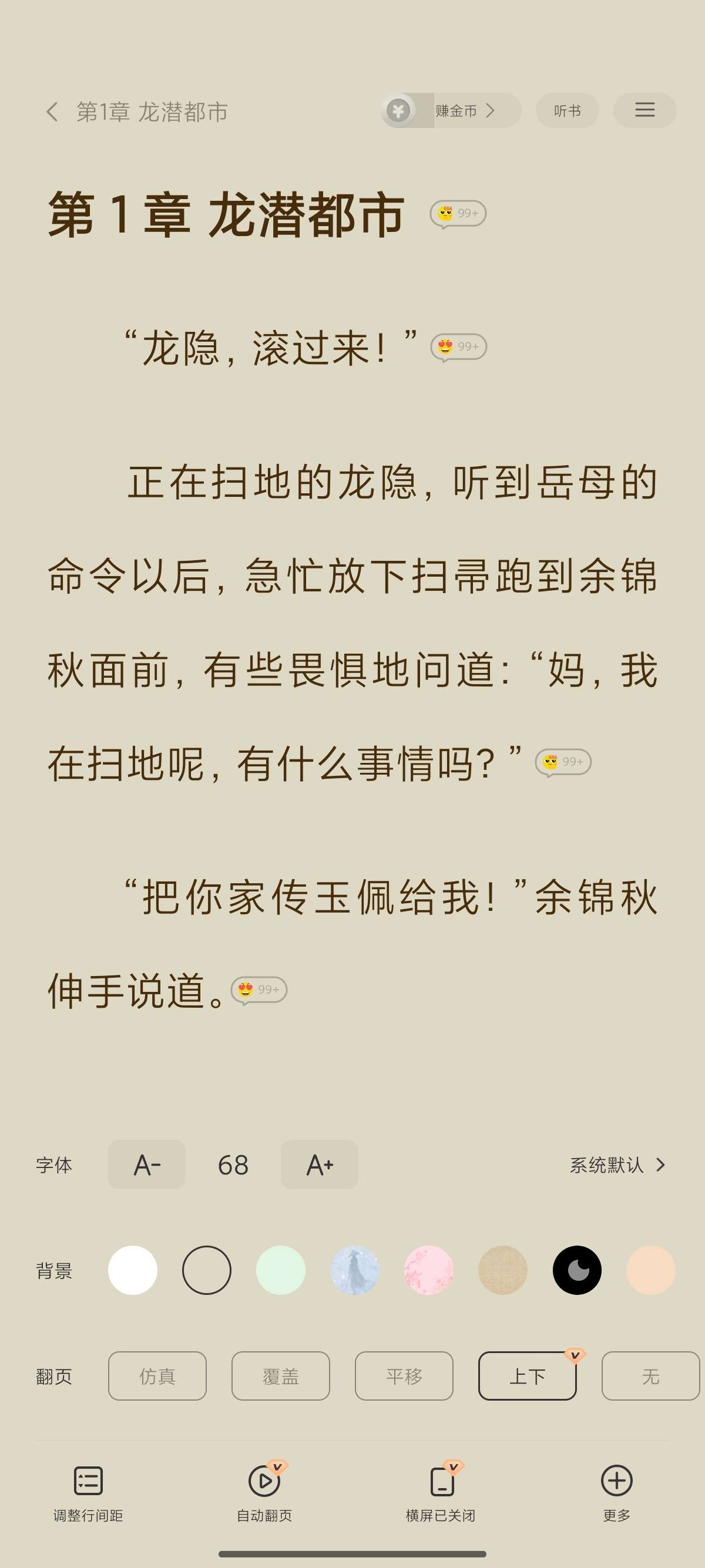705x1568 pixels.
Task: Start audiobook with 听书
Action: pyautogui.click(x=567, y=111)
